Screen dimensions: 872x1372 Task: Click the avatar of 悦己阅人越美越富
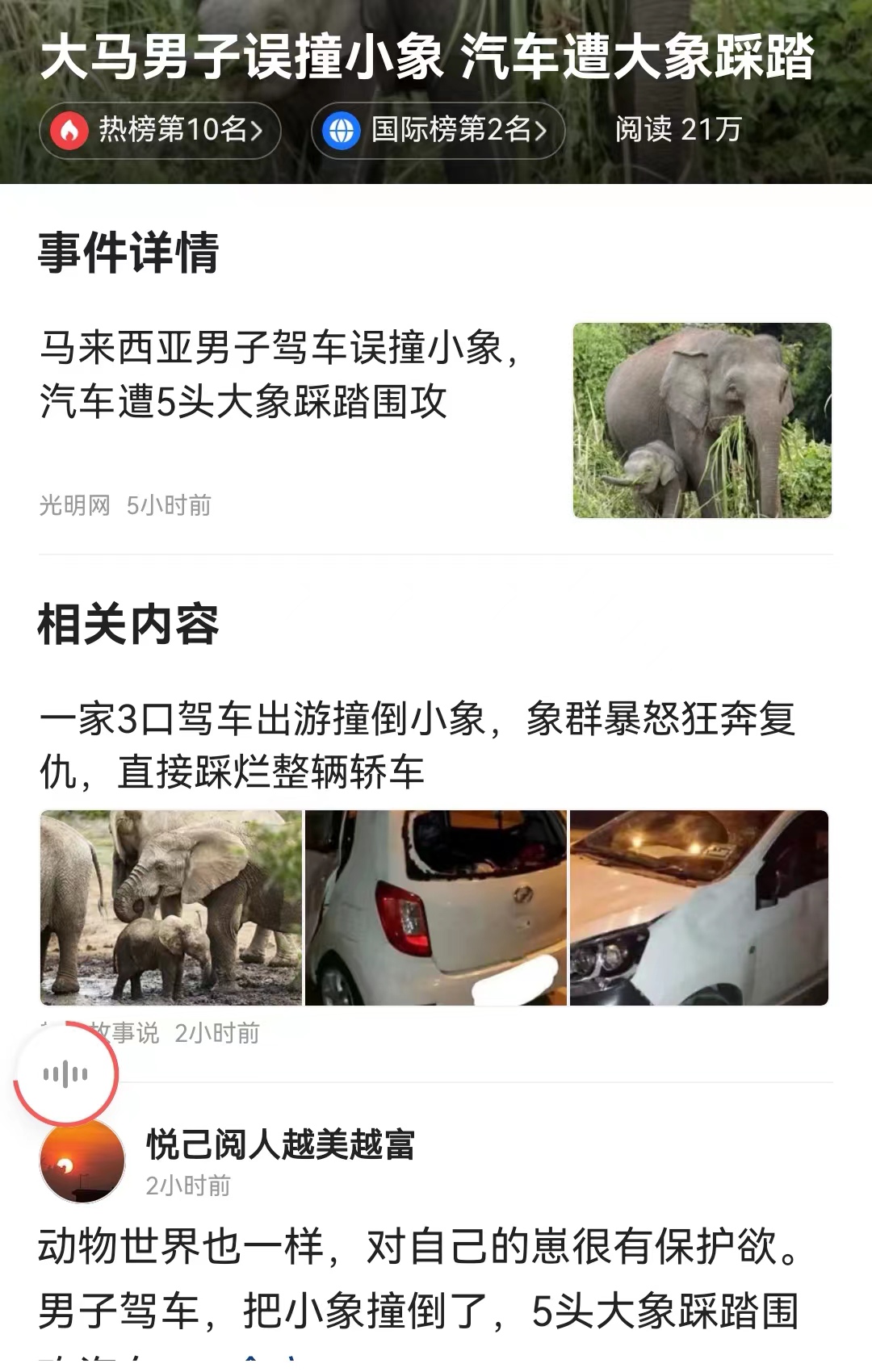pyautogui.click(x=82, y=1162)
